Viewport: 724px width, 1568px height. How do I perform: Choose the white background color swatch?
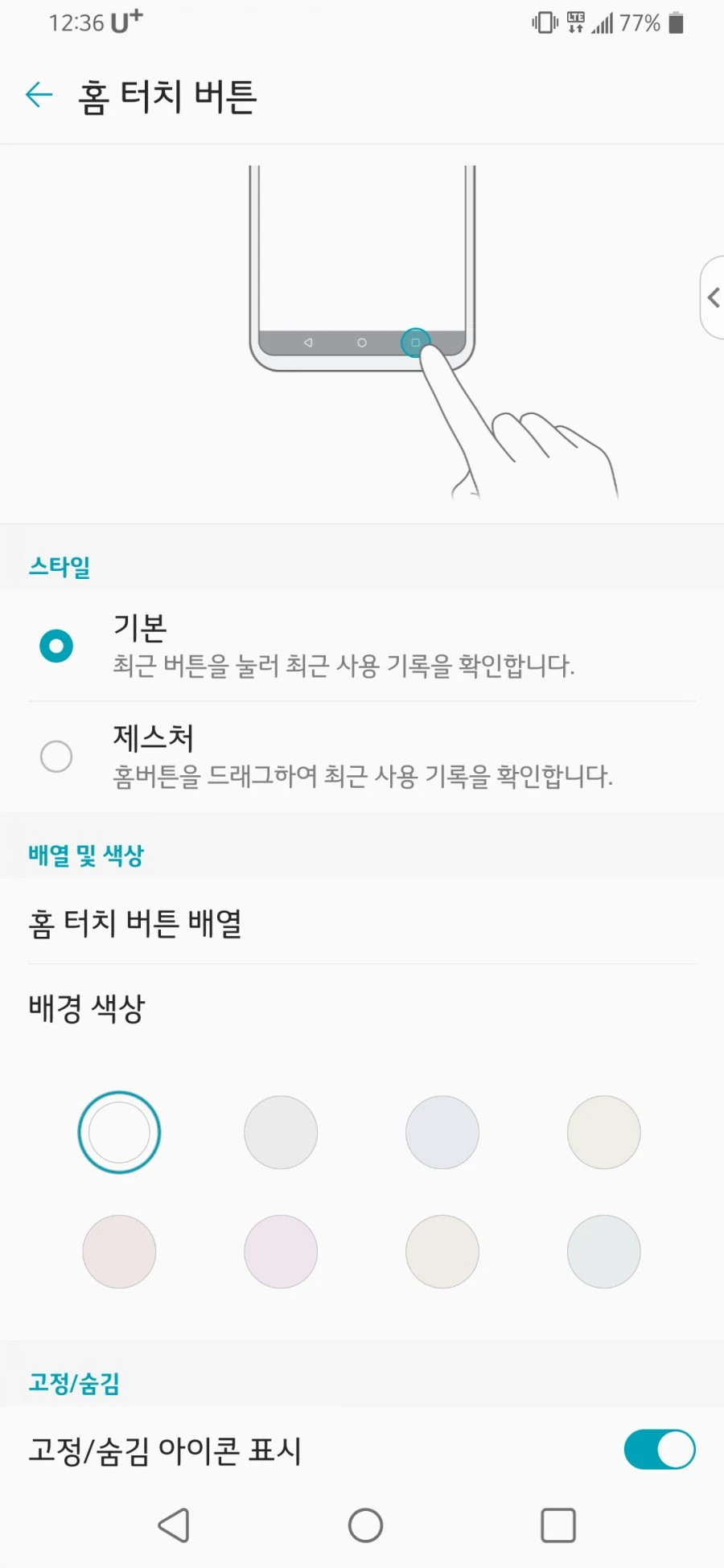[x=119, y=1132]
